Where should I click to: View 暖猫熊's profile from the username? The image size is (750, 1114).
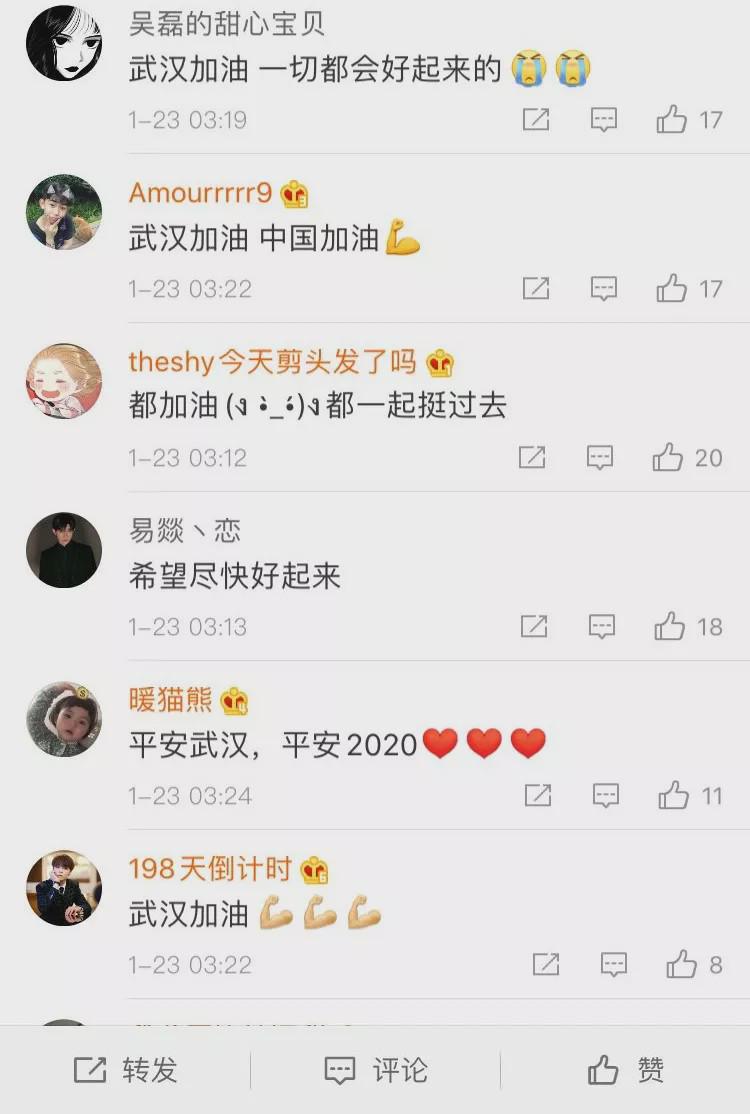[x=171, y=700]
